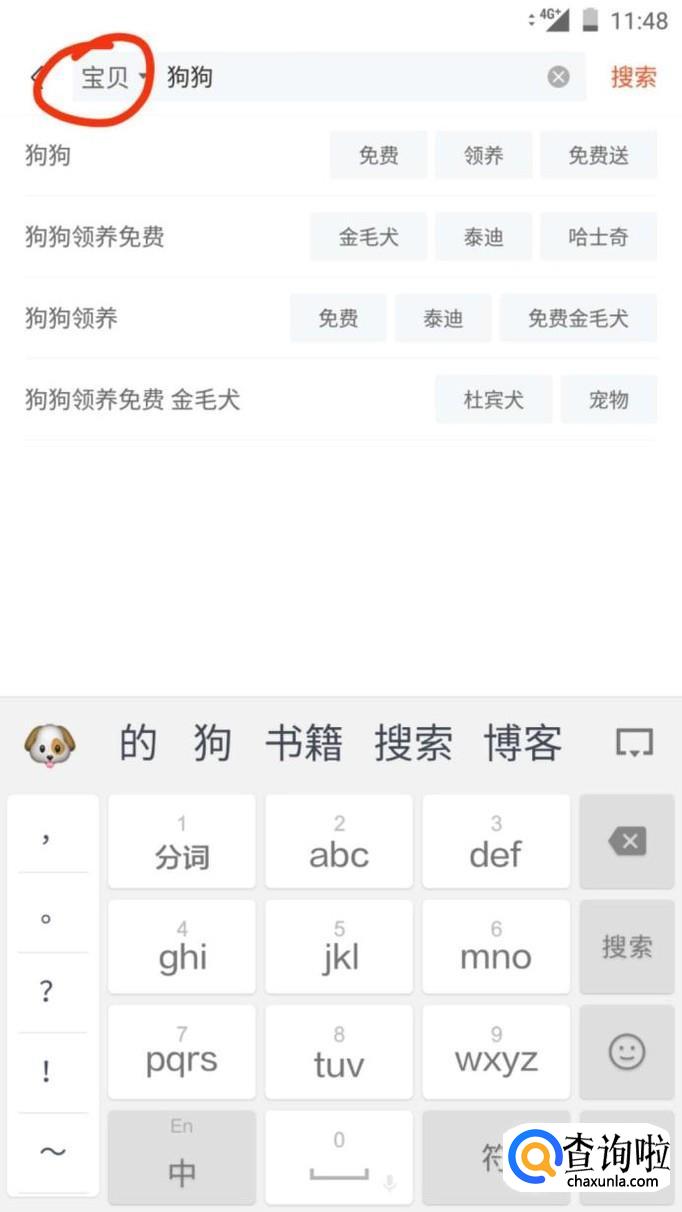This screenshot has height=1212, width=682.
Task: Choose the 免费送 chip in the 狗狗 row
Action: coord(598,156)
